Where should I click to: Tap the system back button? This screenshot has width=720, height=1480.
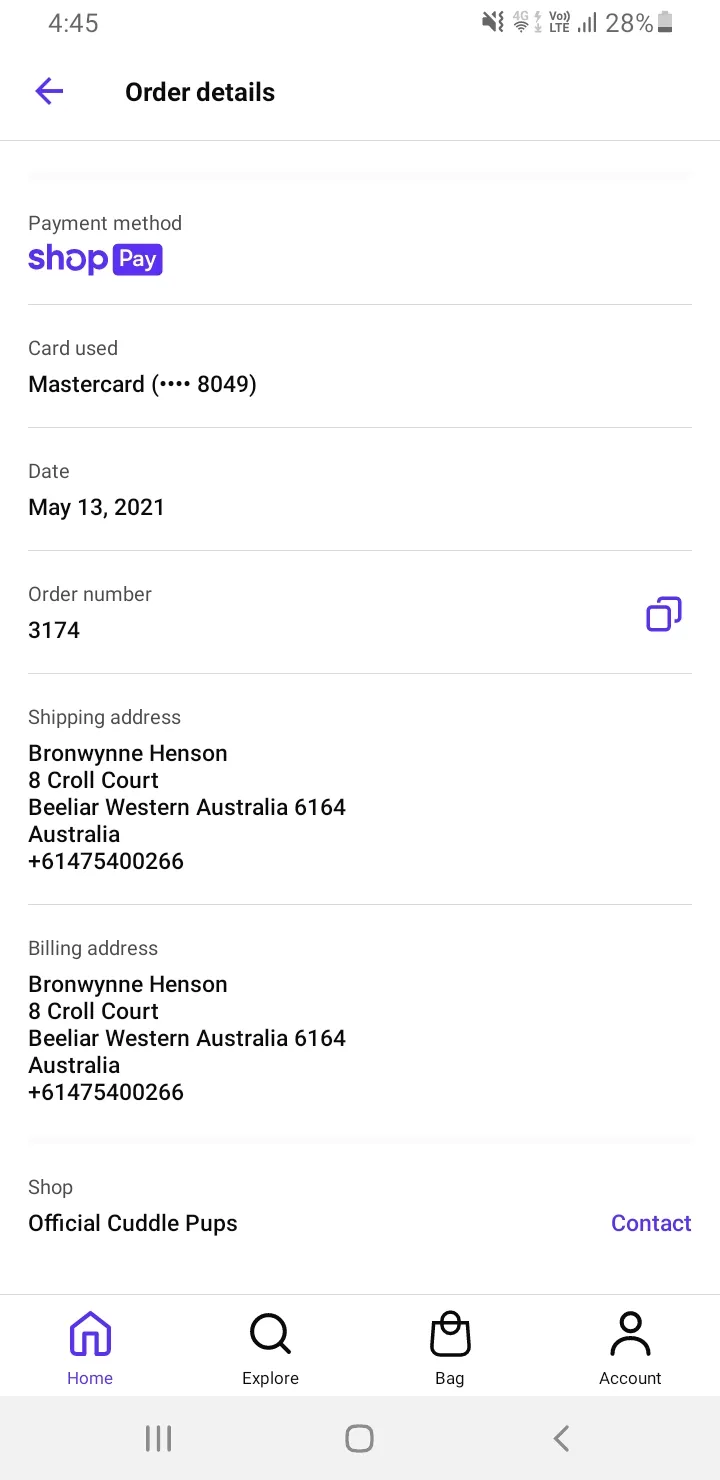click(x=561, y=1438)
